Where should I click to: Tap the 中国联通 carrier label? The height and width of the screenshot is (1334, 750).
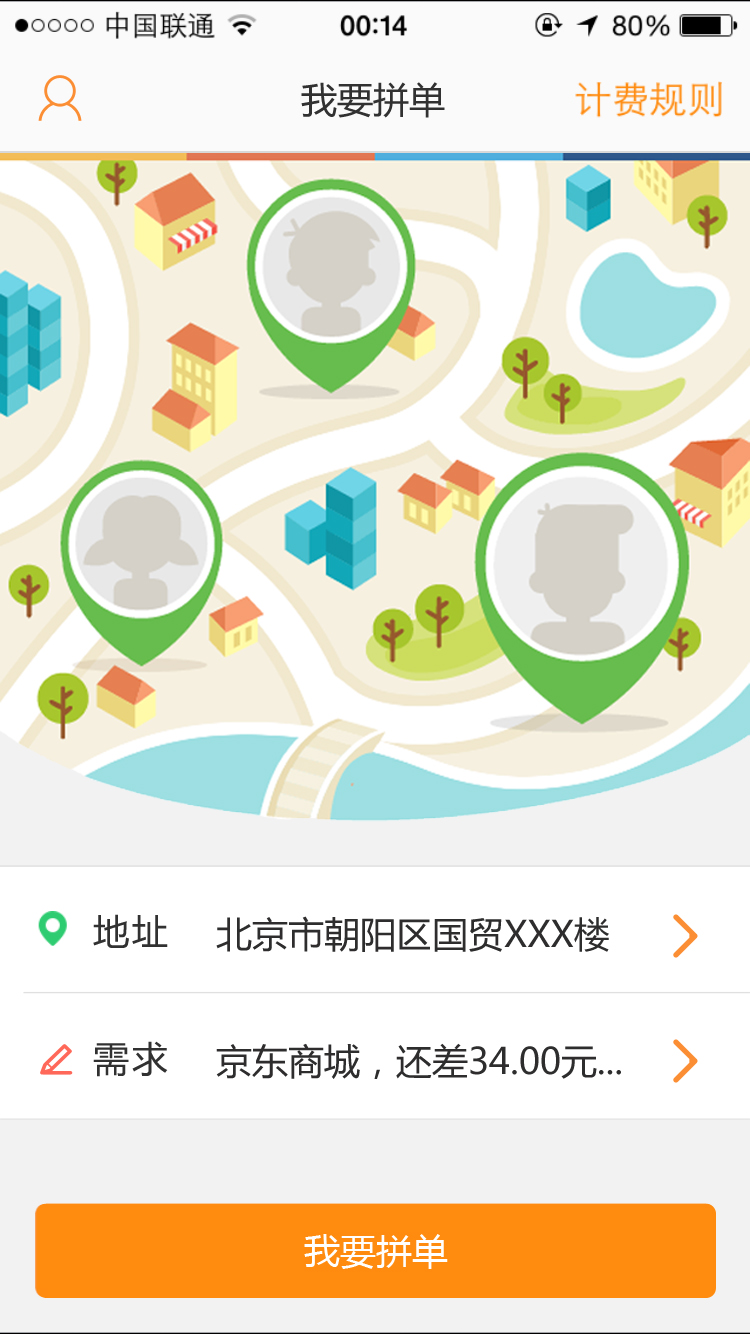pos(160,25)
